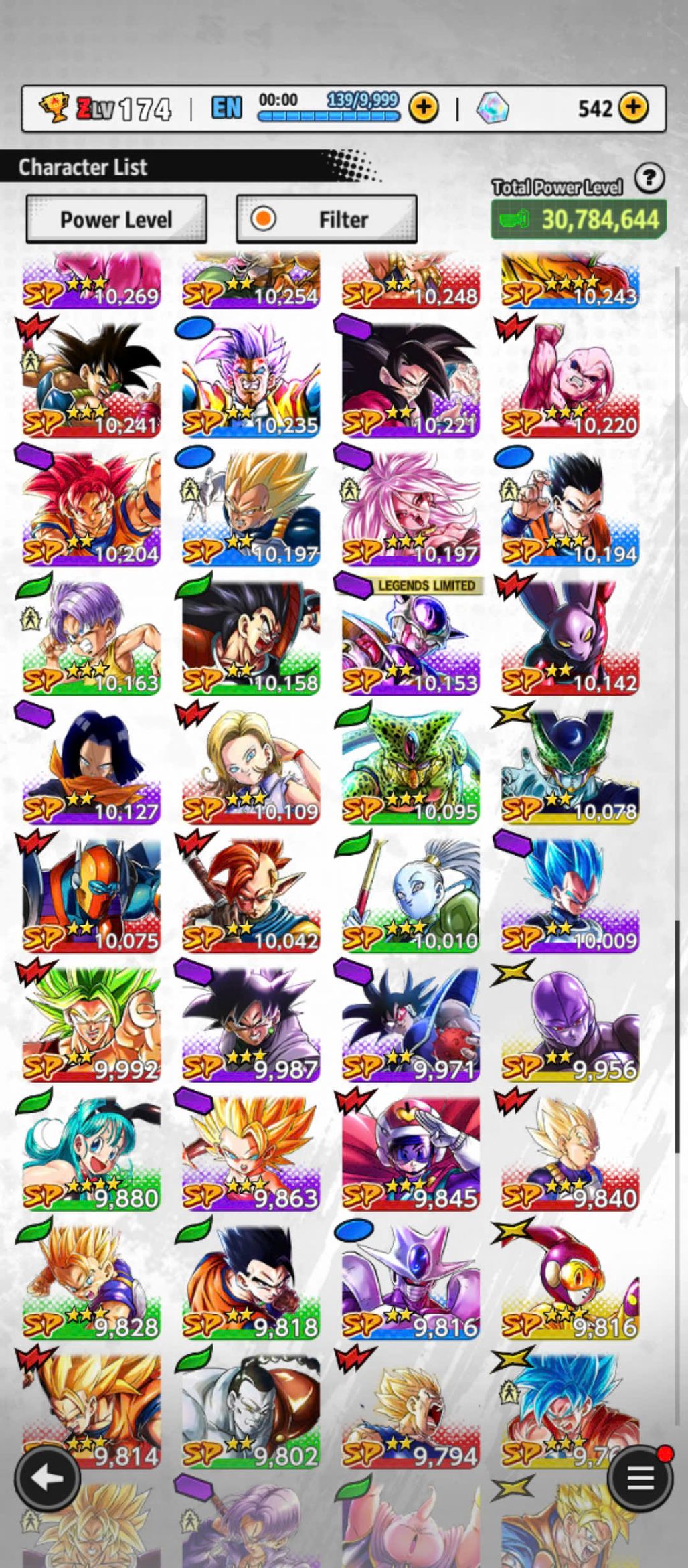Open the Filter options
Screen dimensions: 688x1568
327,219
